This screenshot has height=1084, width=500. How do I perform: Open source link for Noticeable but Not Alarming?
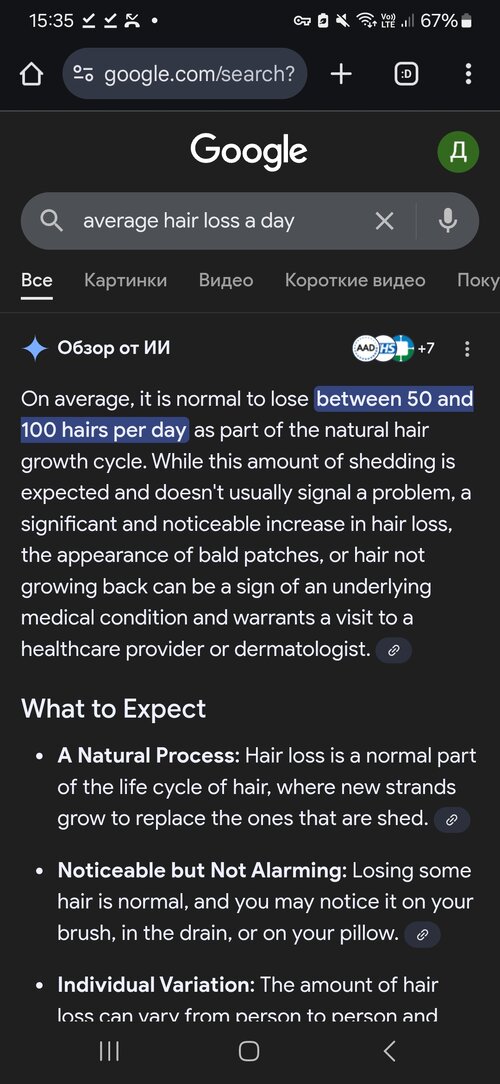pos(423,935)
